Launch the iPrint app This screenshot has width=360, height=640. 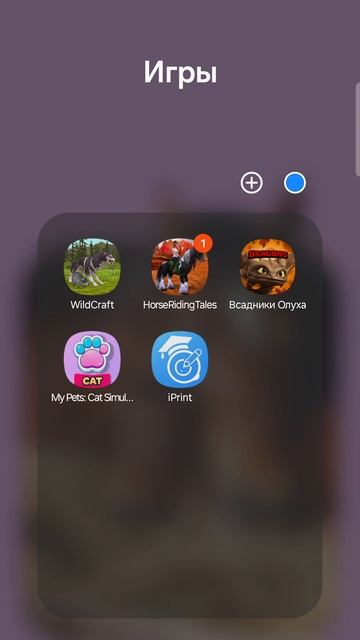pyautogui.click(x=180, y=359)
